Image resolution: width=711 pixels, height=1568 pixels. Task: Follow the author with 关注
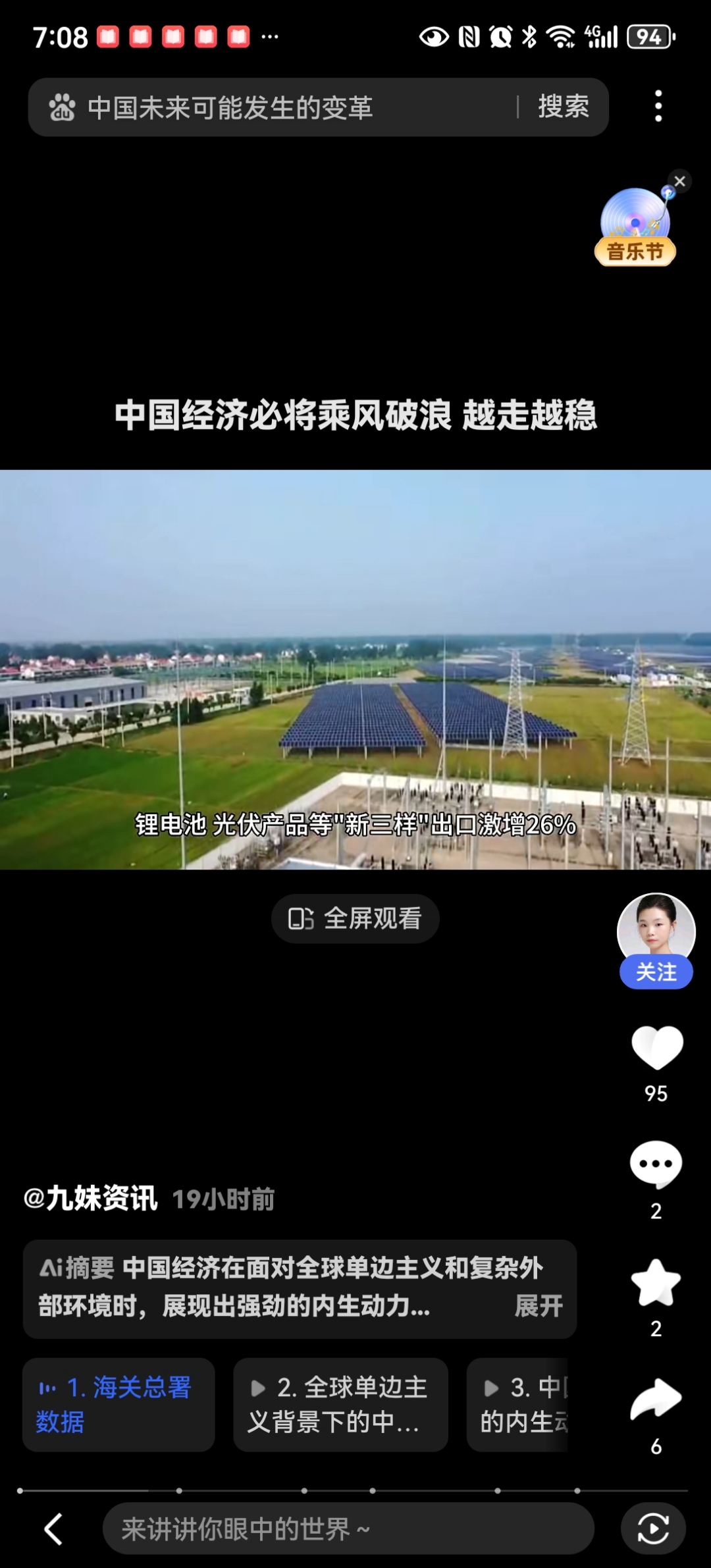pyautogui.click(x=656, y=972)
